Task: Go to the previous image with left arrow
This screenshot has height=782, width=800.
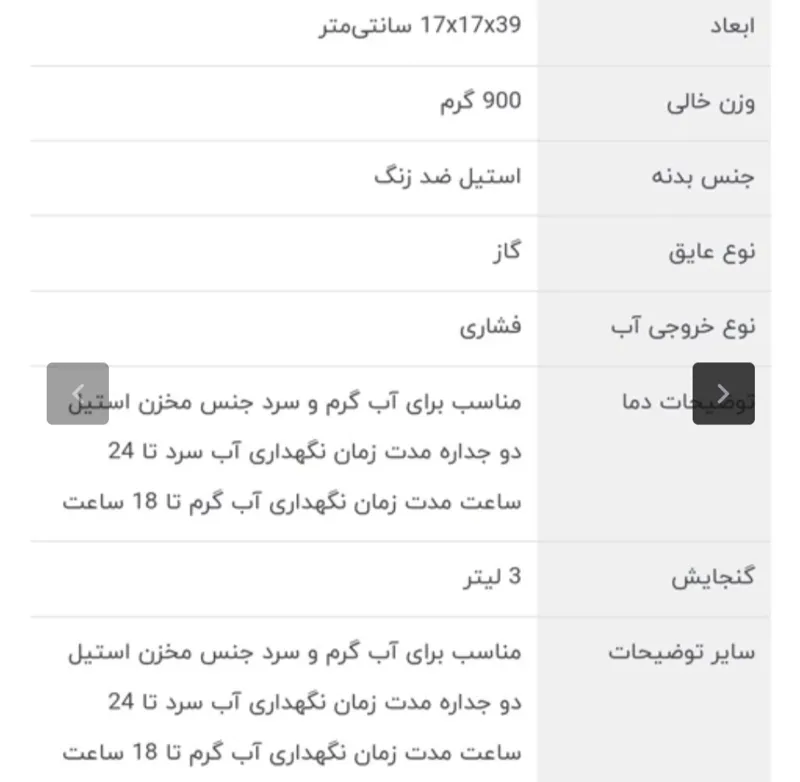Action: 77,393
